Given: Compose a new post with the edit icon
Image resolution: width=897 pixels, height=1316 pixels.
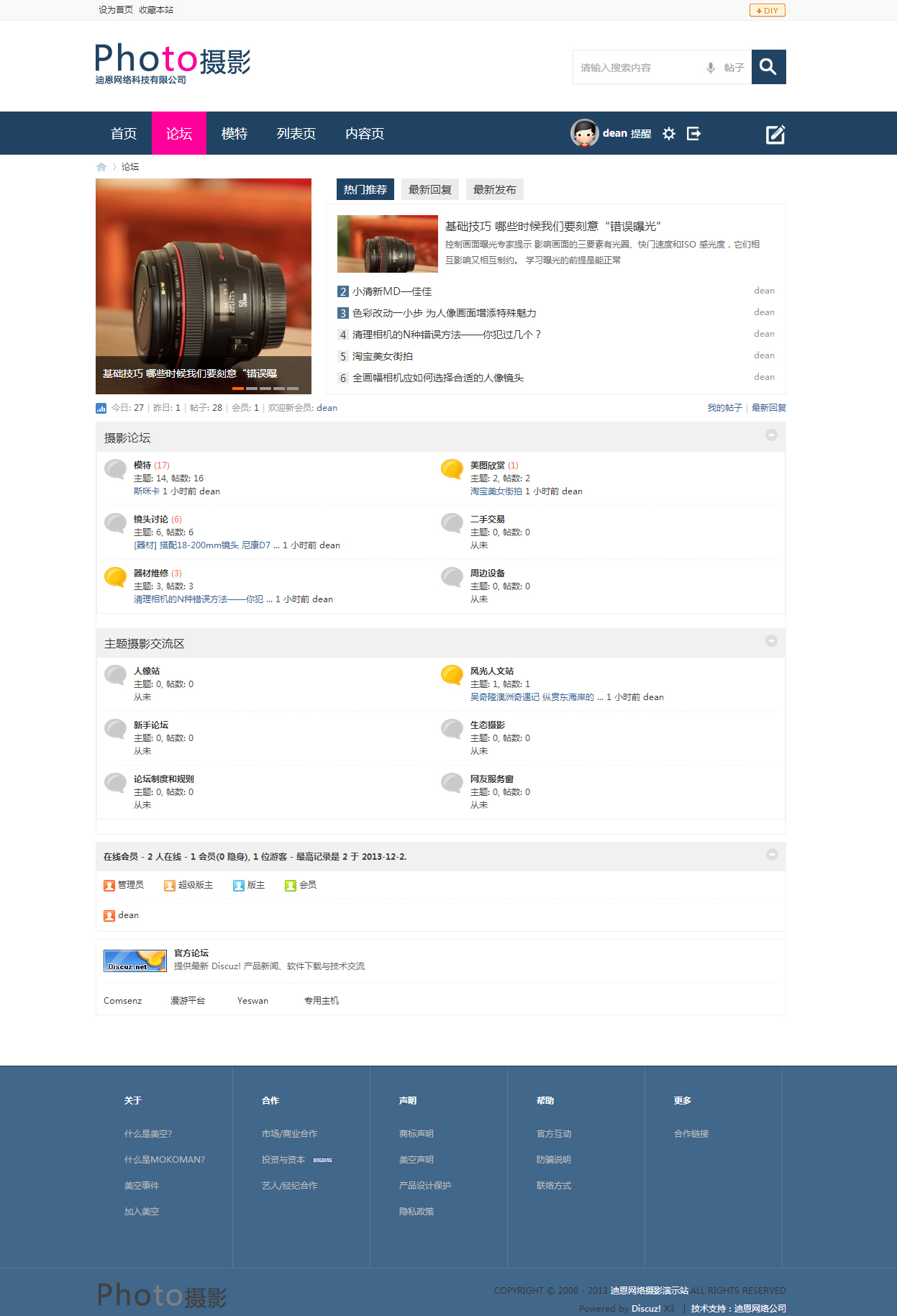Looking at the screenshot, I should coord(775,135).
